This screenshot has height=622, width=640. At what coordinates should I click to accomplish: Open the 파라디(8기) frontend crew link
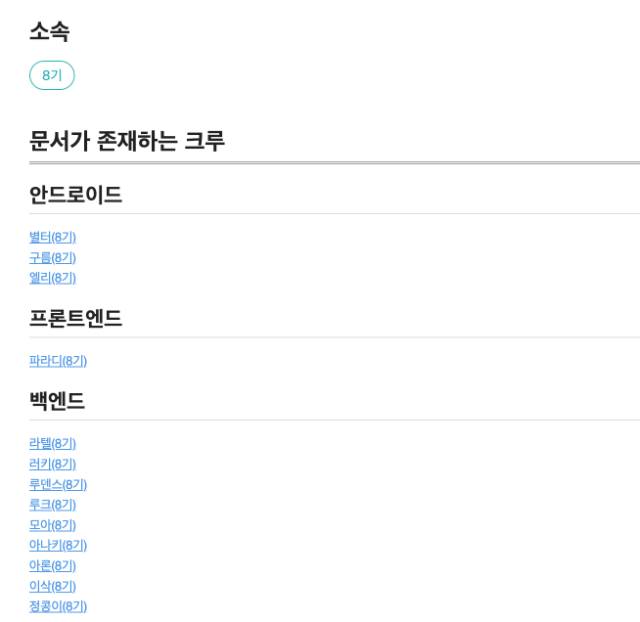pyautogui.click(x=58, y=360)
